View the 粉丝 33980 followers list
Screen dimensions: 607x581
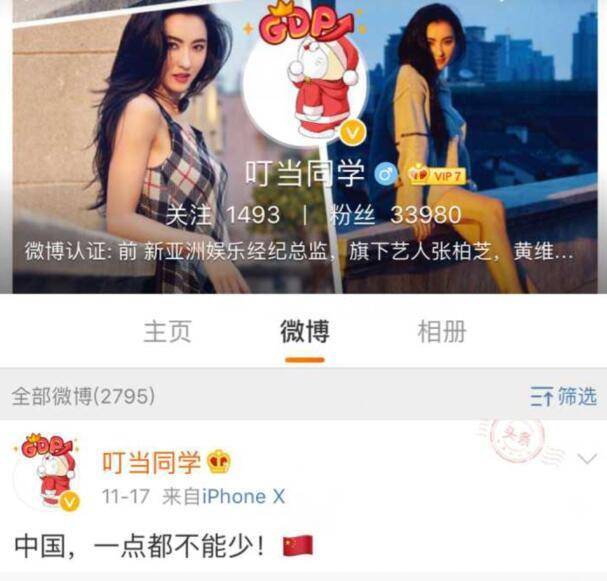point(395,215)
